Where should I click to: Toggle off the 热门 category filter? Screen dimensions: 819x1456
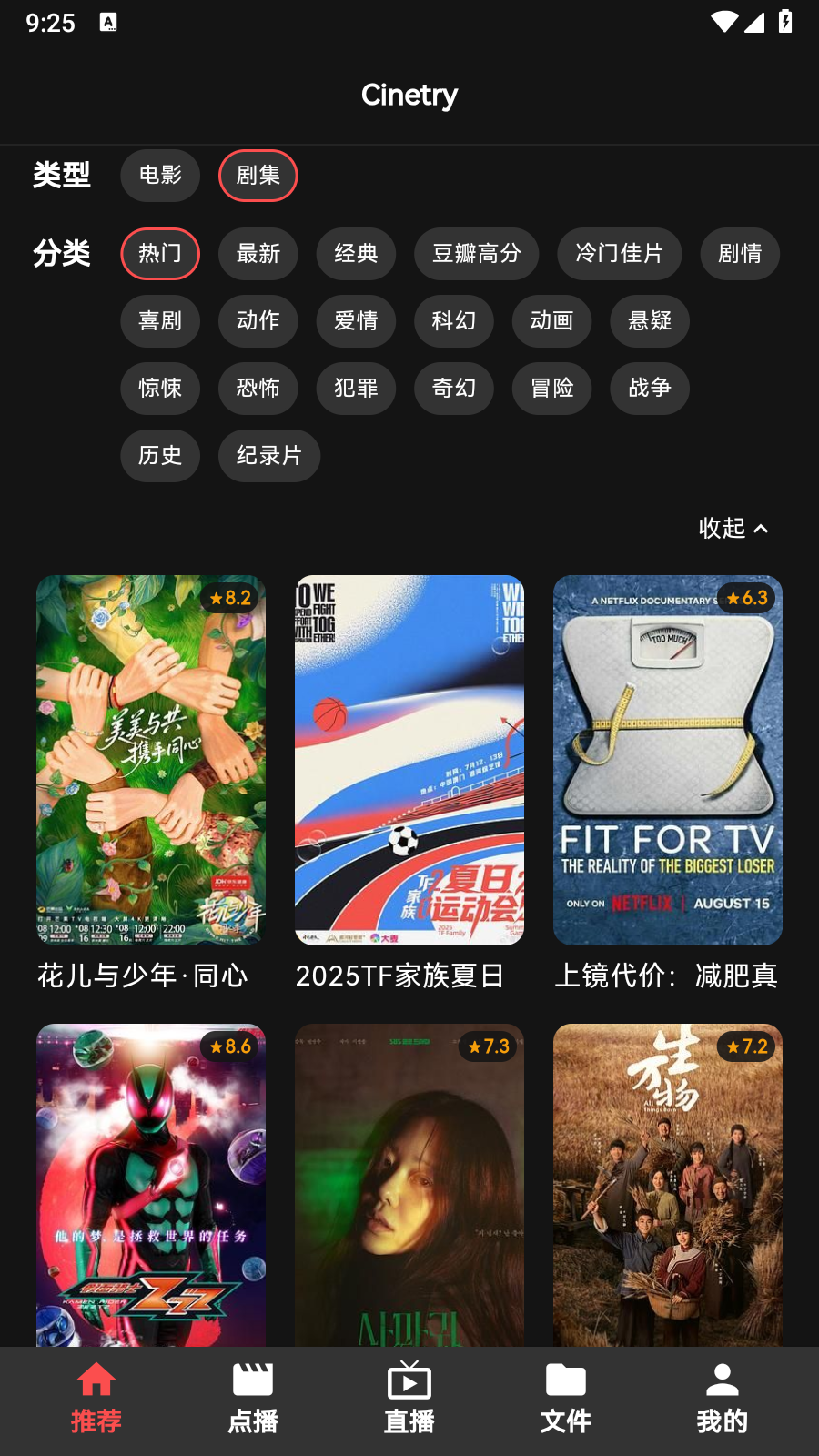(x=160, y=254)
